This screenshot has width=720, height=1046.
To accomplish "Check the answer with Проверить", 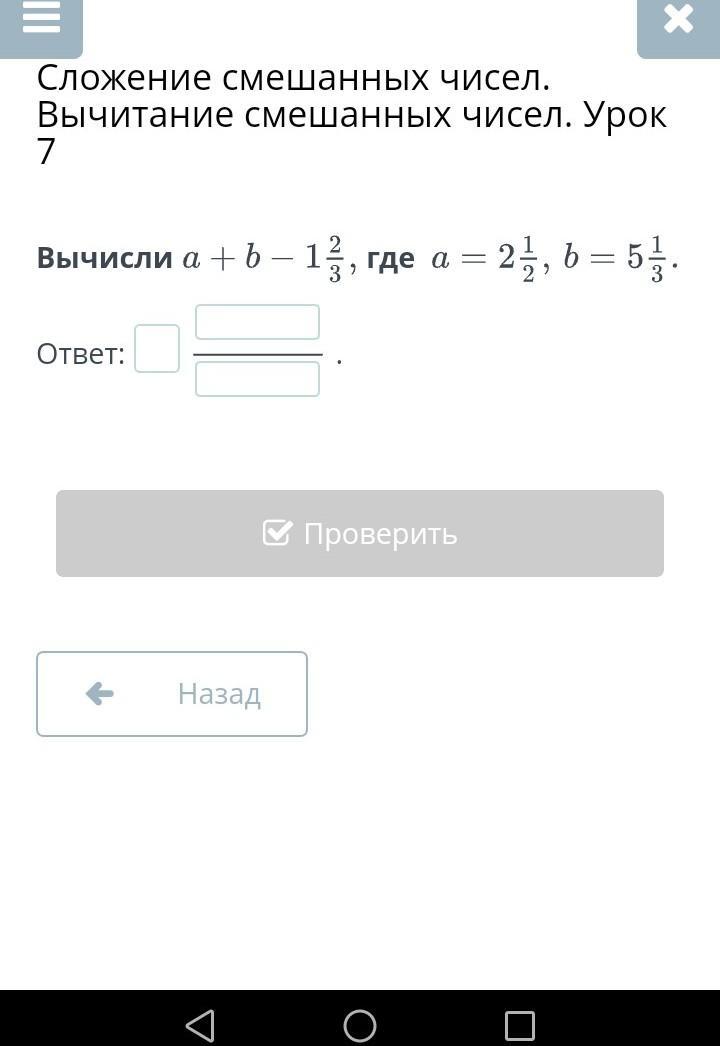I will point(360,533).
